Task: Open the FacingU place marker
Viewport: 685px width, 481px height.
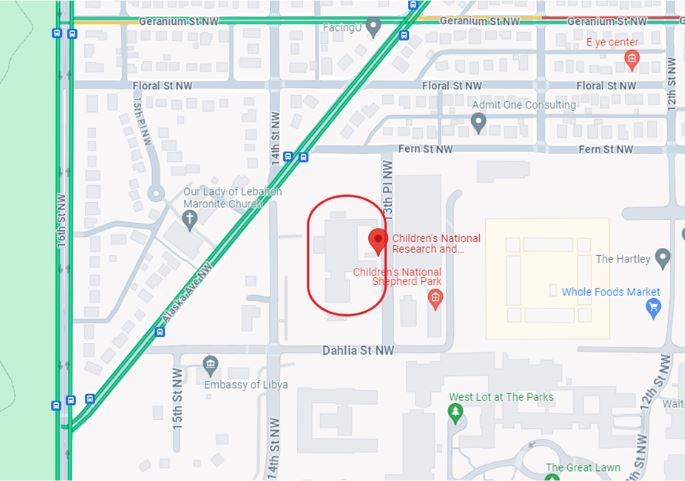Action: tap(374, 26)
